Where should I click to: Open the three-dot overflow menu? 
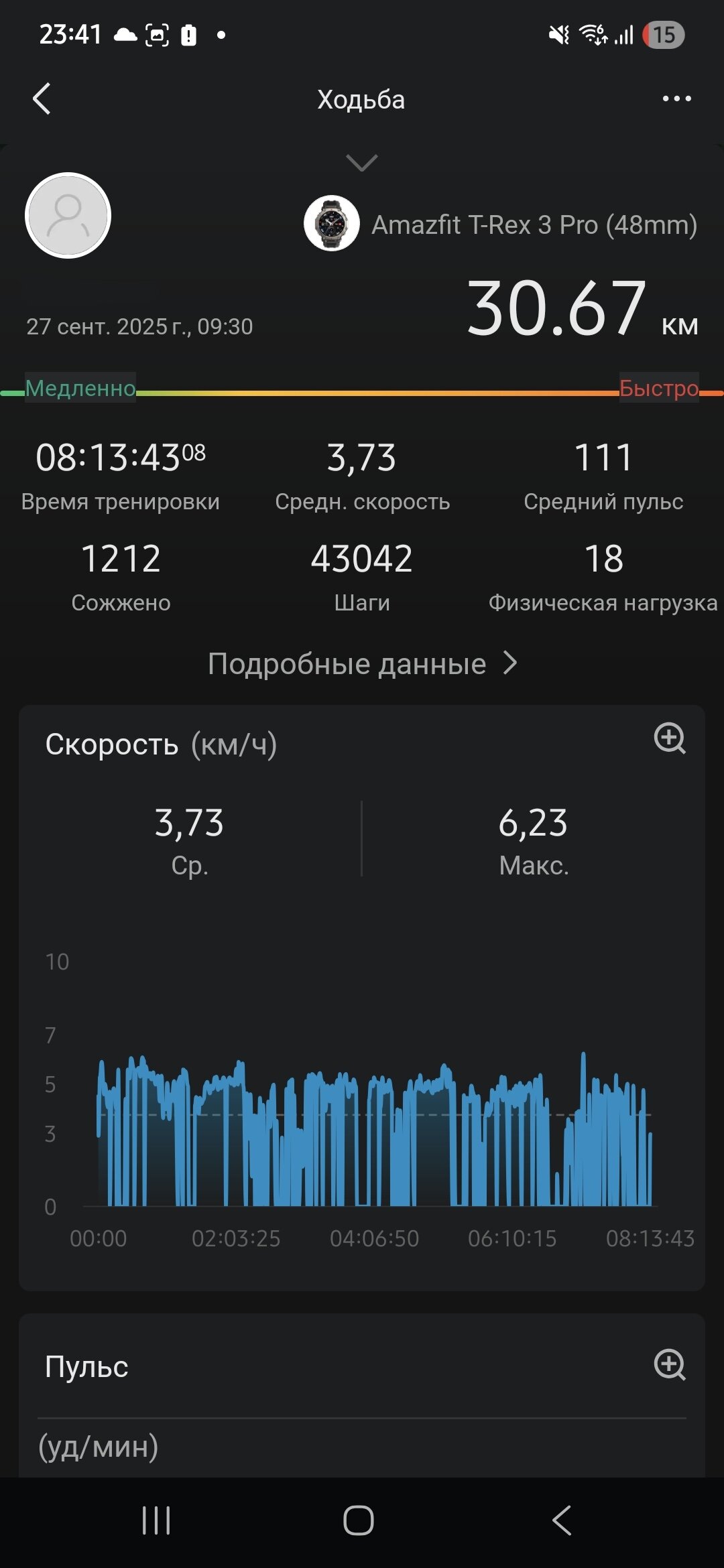pos(676,99)
